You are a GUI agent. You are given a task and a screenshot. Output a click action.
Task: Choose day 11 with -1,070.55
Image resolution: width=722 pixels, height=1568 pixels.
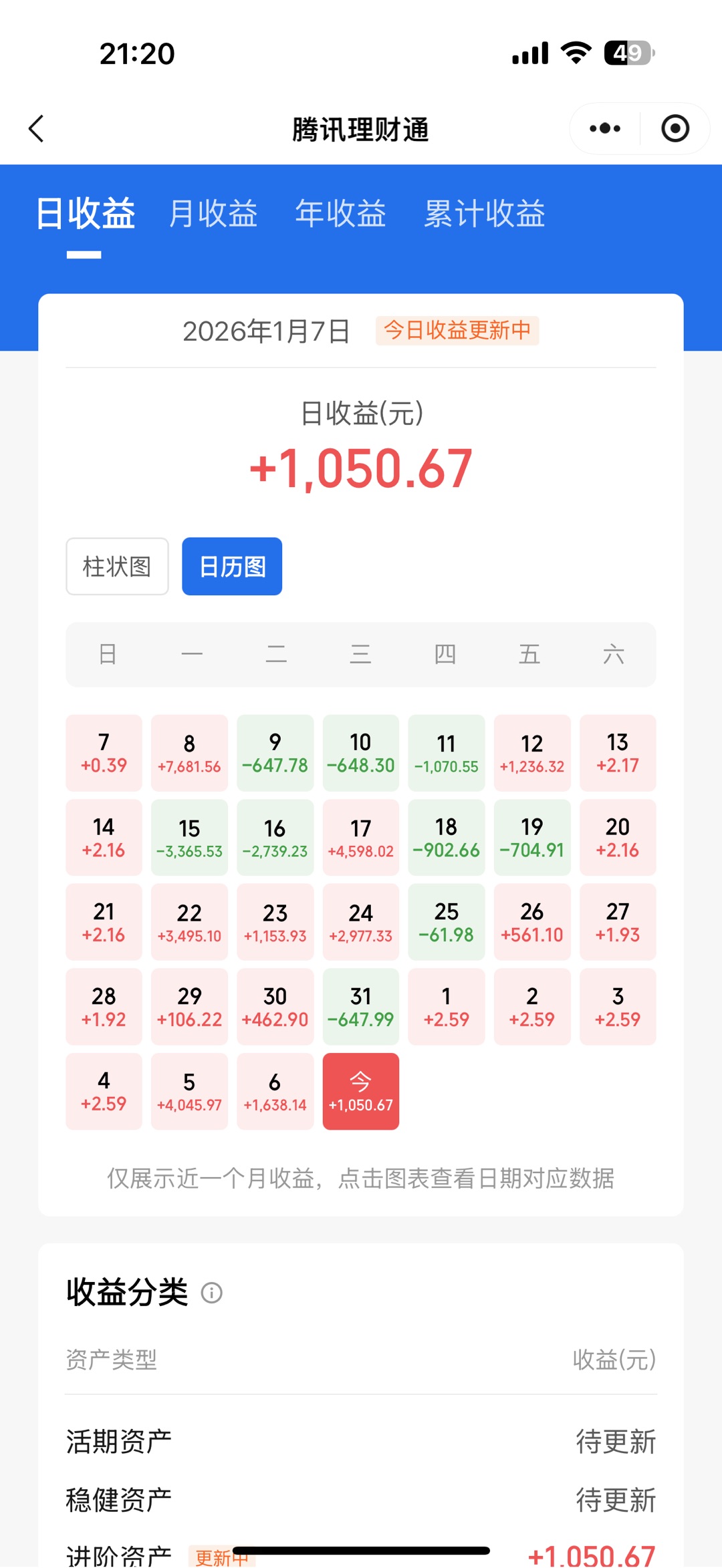[447, 753]
